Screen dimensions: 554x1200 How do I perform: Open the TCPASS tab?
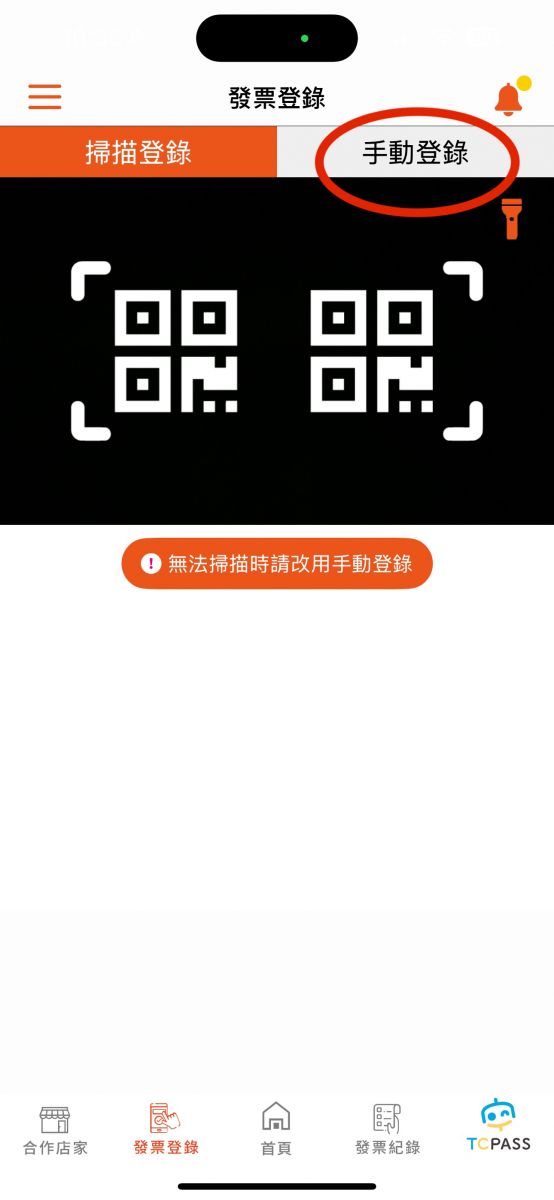pyautogui.click(x=498, y=1126)
